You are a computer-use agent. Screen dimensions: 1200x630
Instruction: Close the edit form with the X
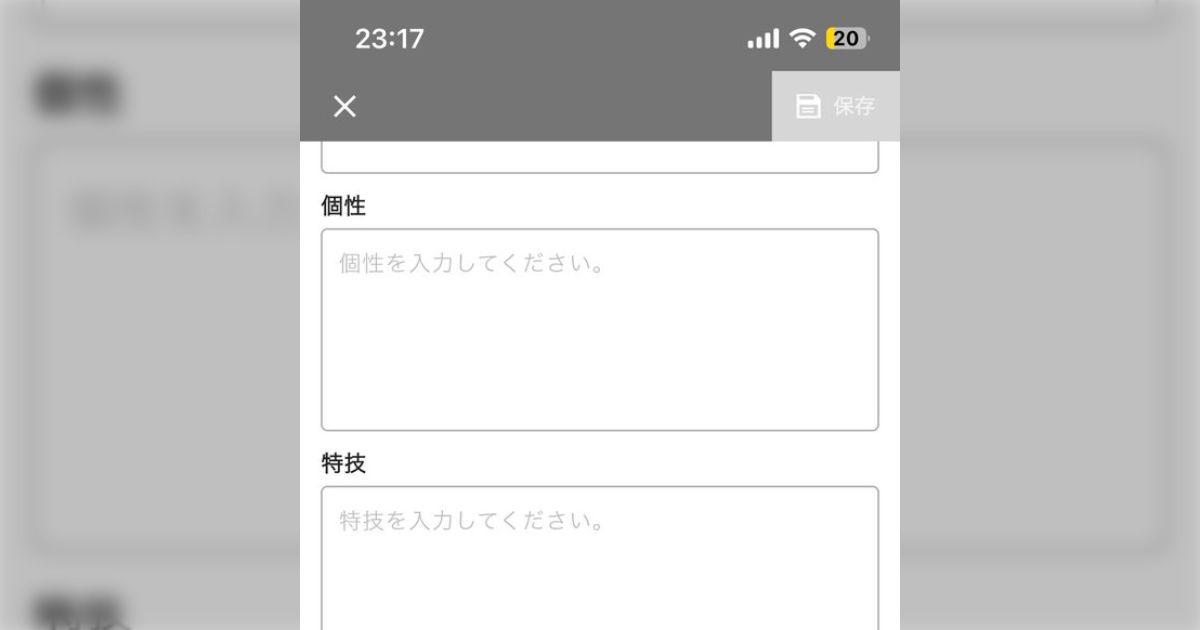pos(345,107)
